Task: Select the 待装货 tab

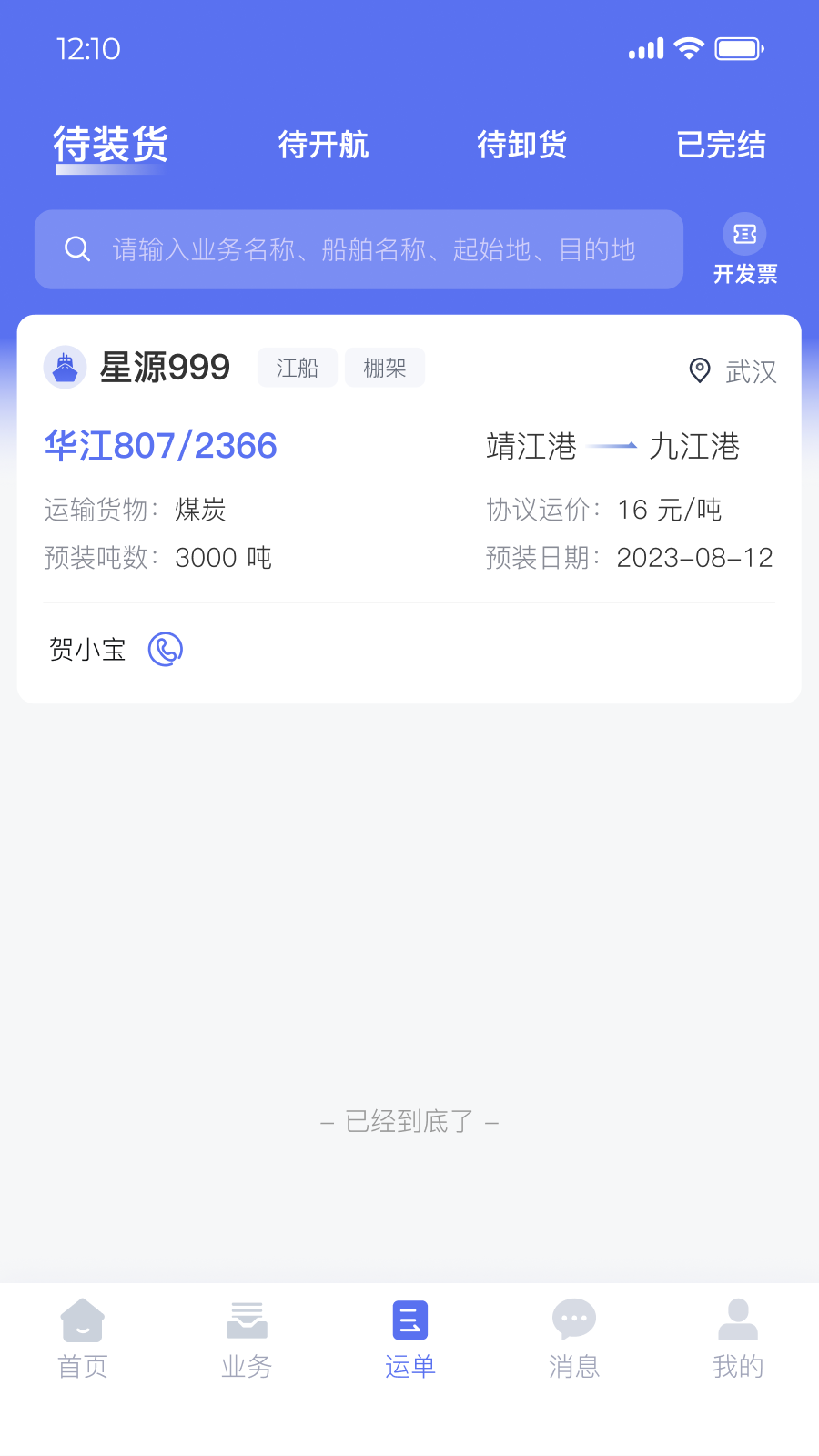Action: [x=111, y=146]
